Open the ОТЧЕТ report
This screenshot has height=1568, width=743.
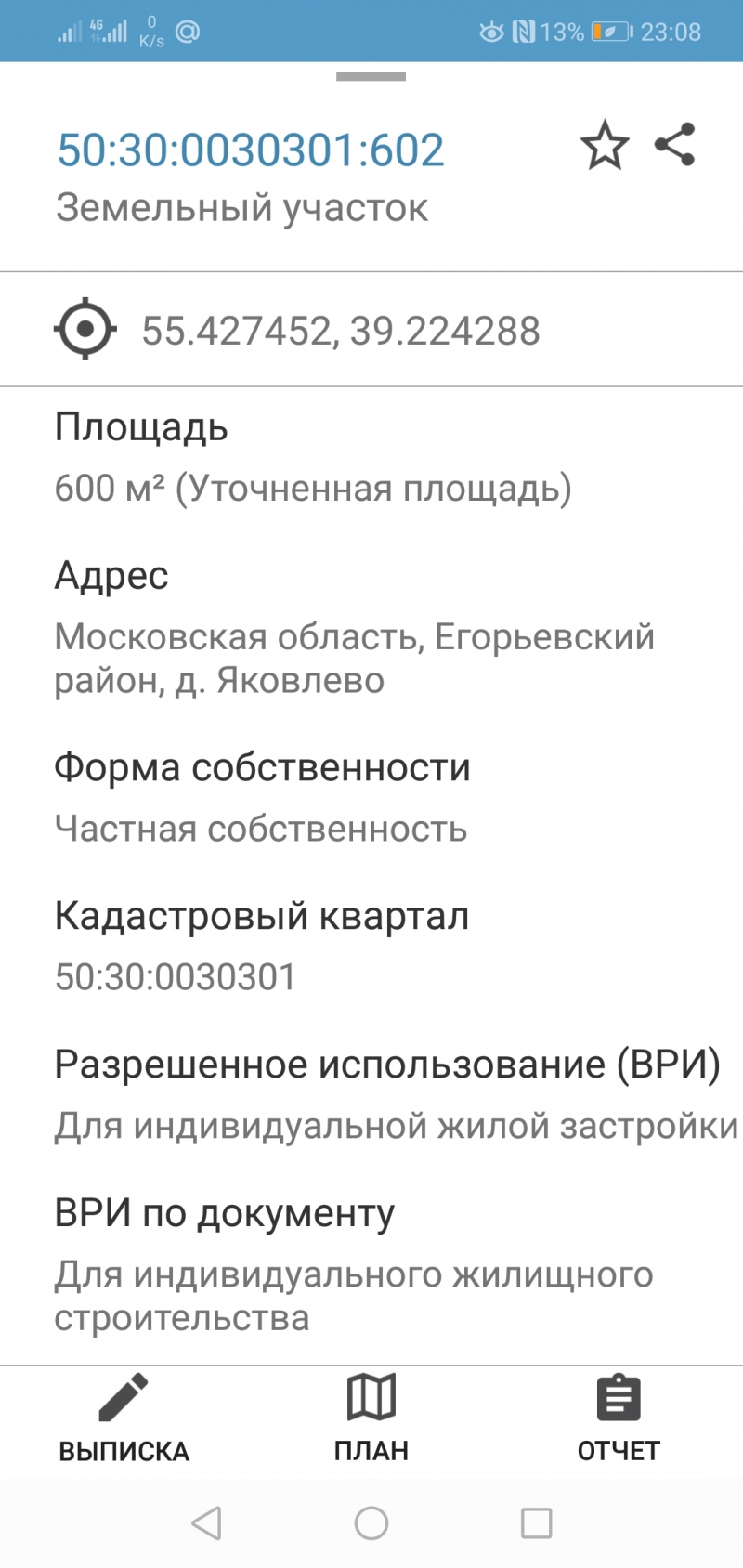619,1419
